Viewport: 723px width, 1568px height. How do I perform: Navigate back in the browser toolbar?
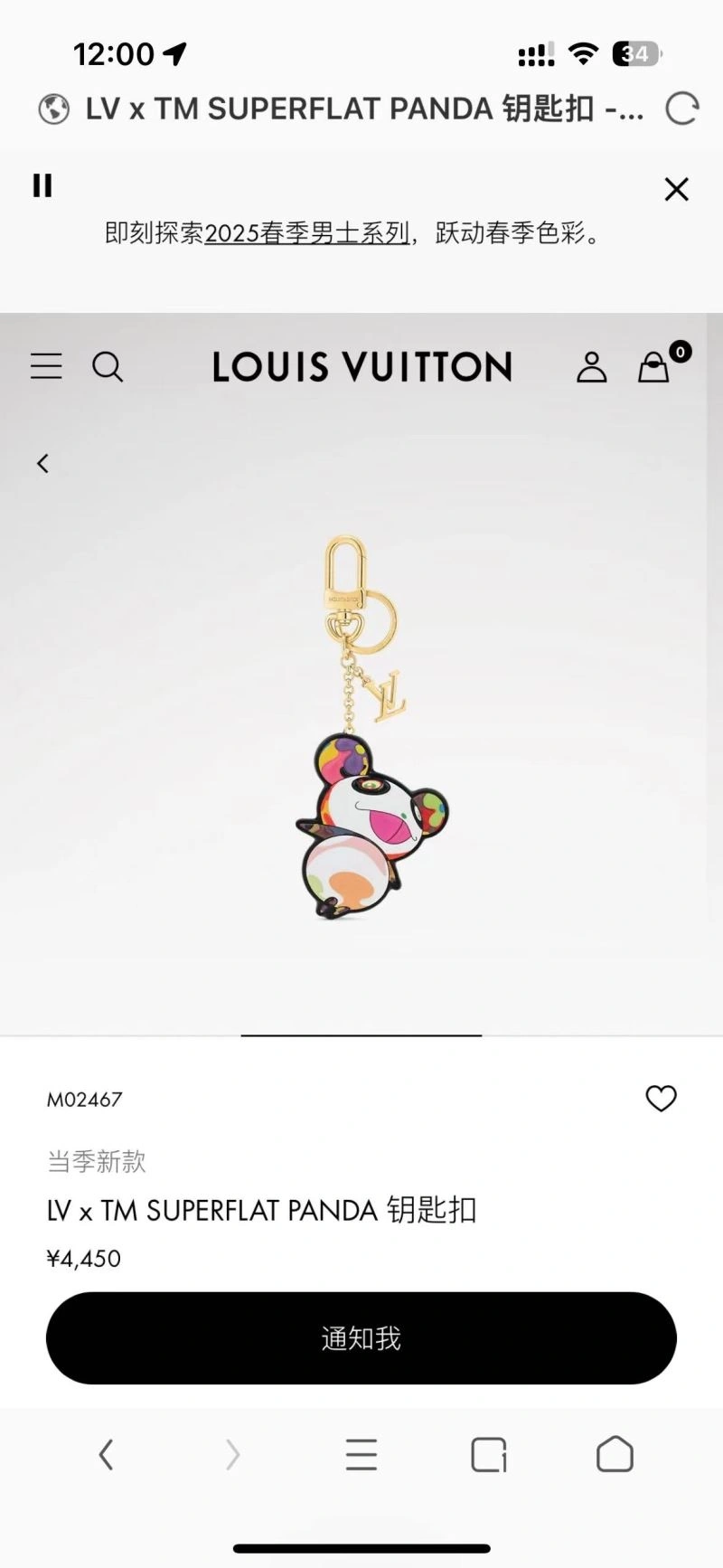(x=106, y=1454)
